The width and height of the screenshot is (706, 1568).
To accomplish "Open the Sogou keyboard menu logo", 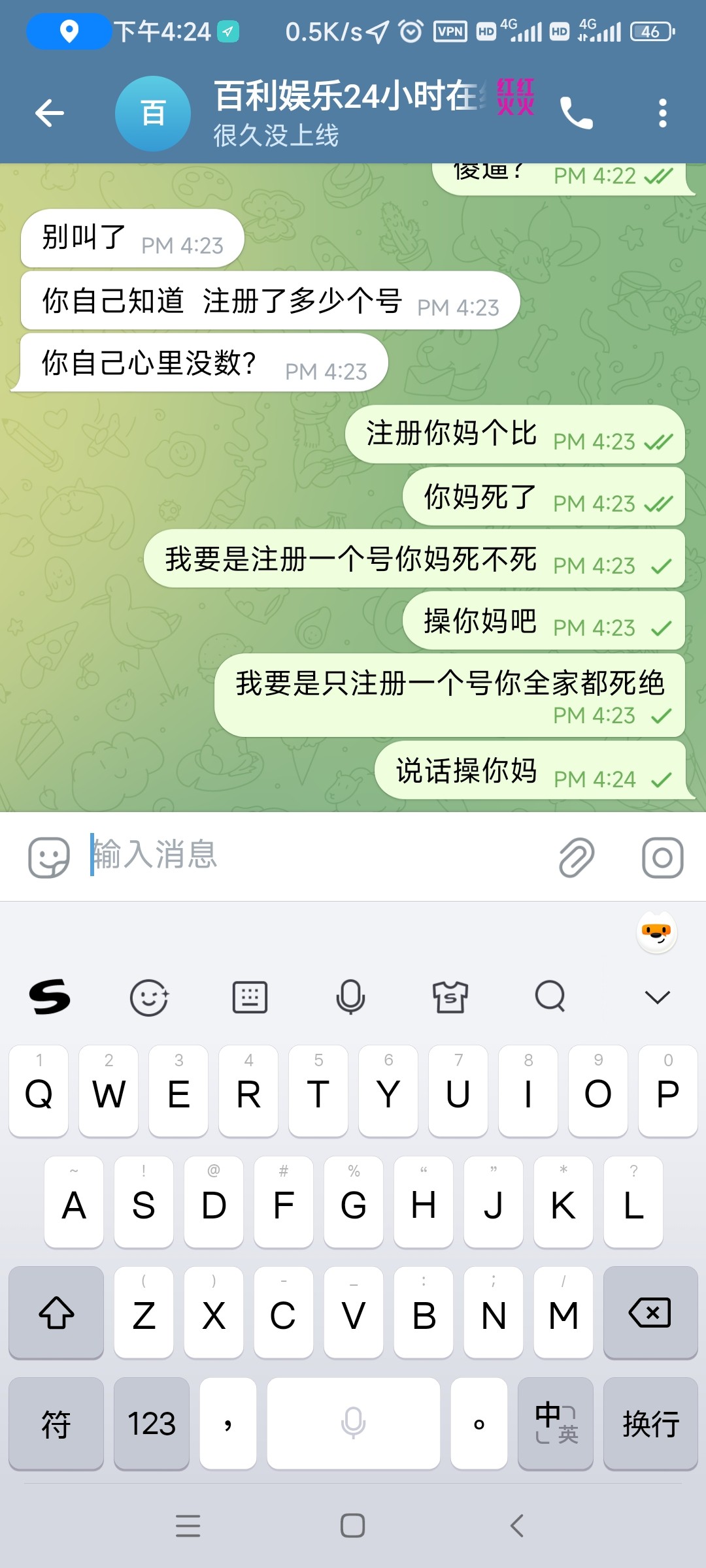I will [x=50, y=997].
